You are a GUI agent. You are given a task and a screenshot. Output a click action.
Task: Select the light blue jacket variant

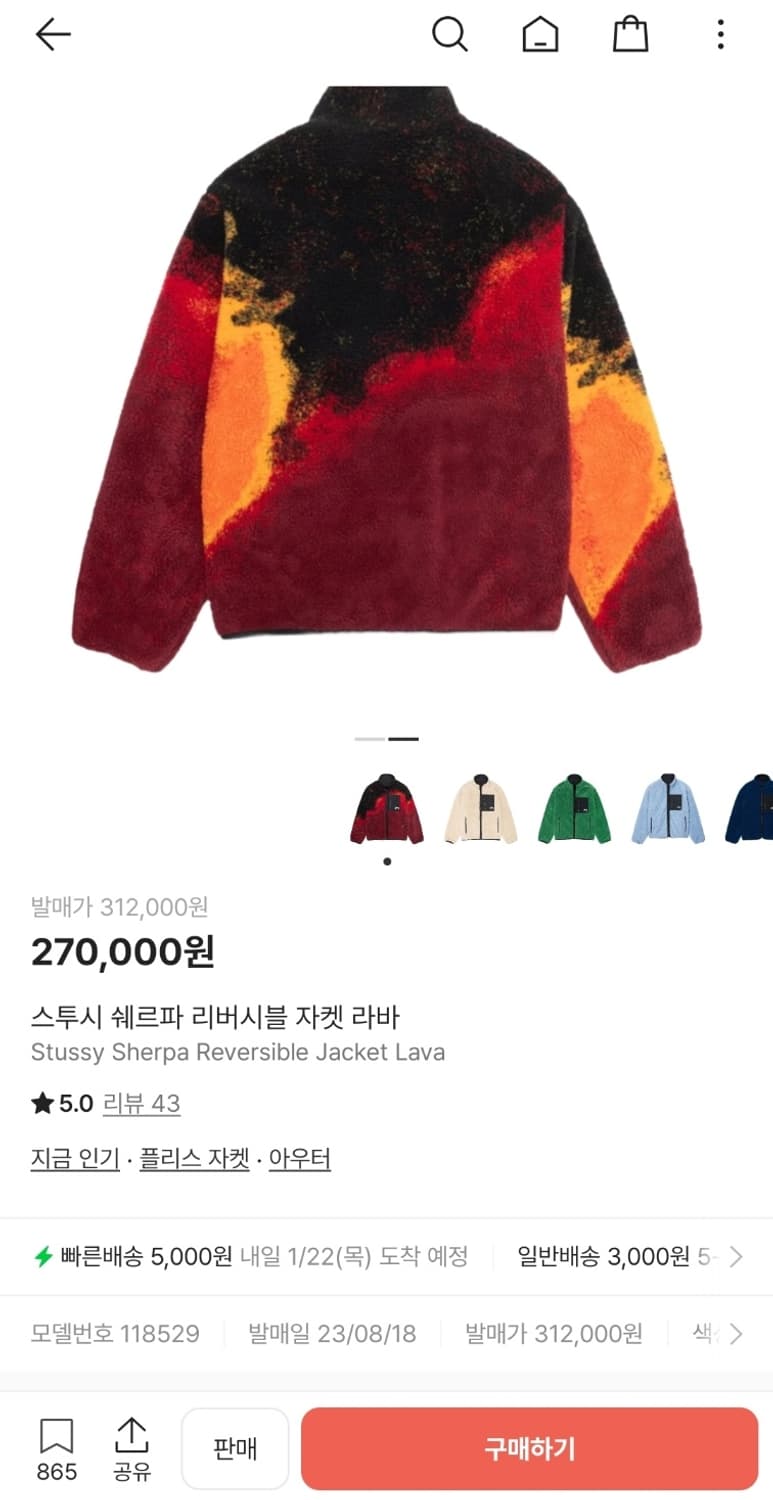[x=667, y=808]
